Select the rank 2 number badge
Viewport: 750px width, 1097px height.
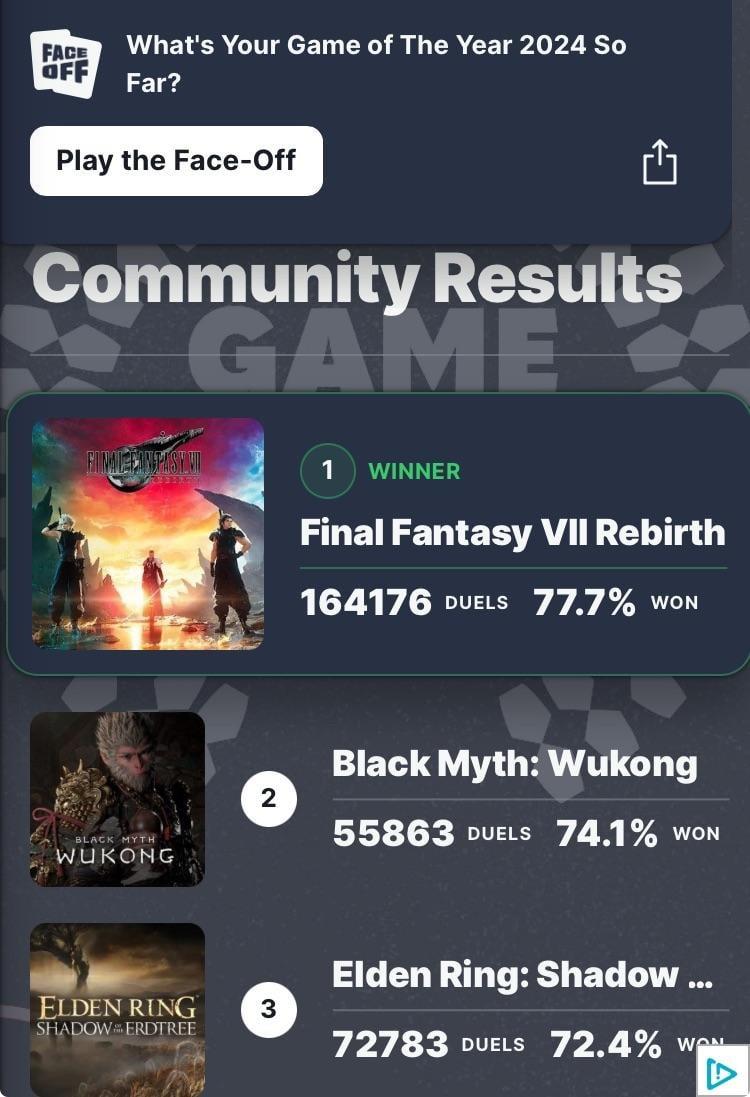(x=267, y=797)
